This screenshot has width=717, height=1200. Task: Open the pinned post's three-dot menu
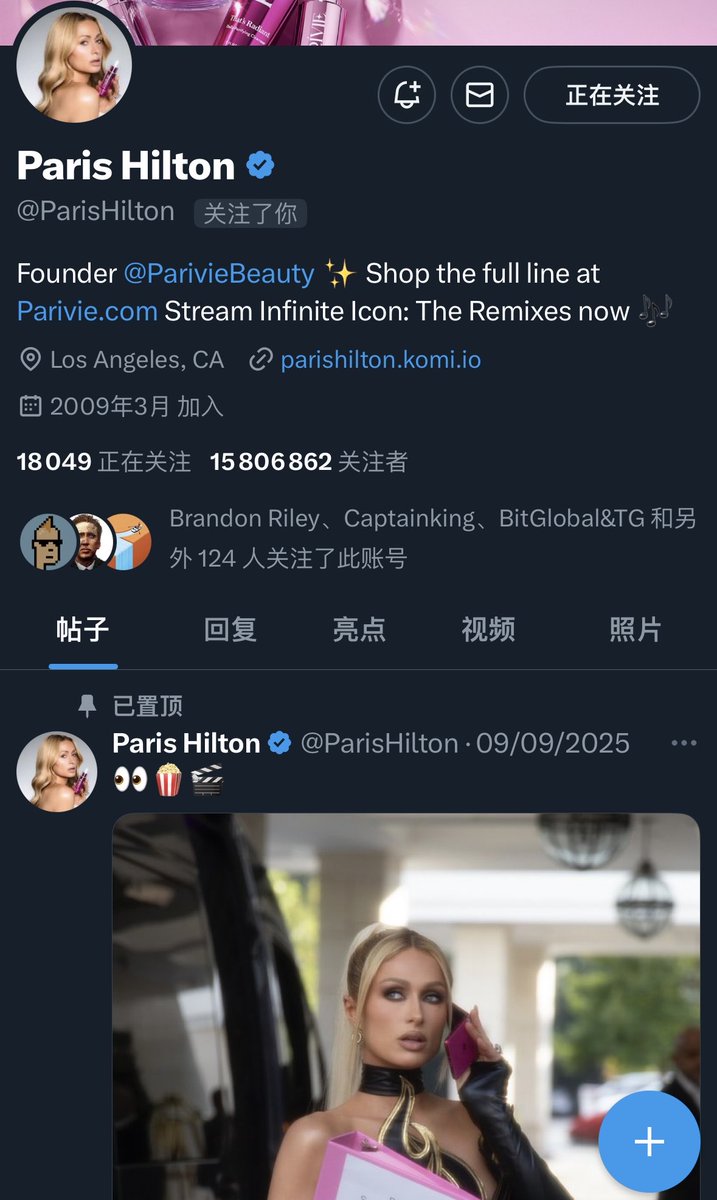(684, 743)
